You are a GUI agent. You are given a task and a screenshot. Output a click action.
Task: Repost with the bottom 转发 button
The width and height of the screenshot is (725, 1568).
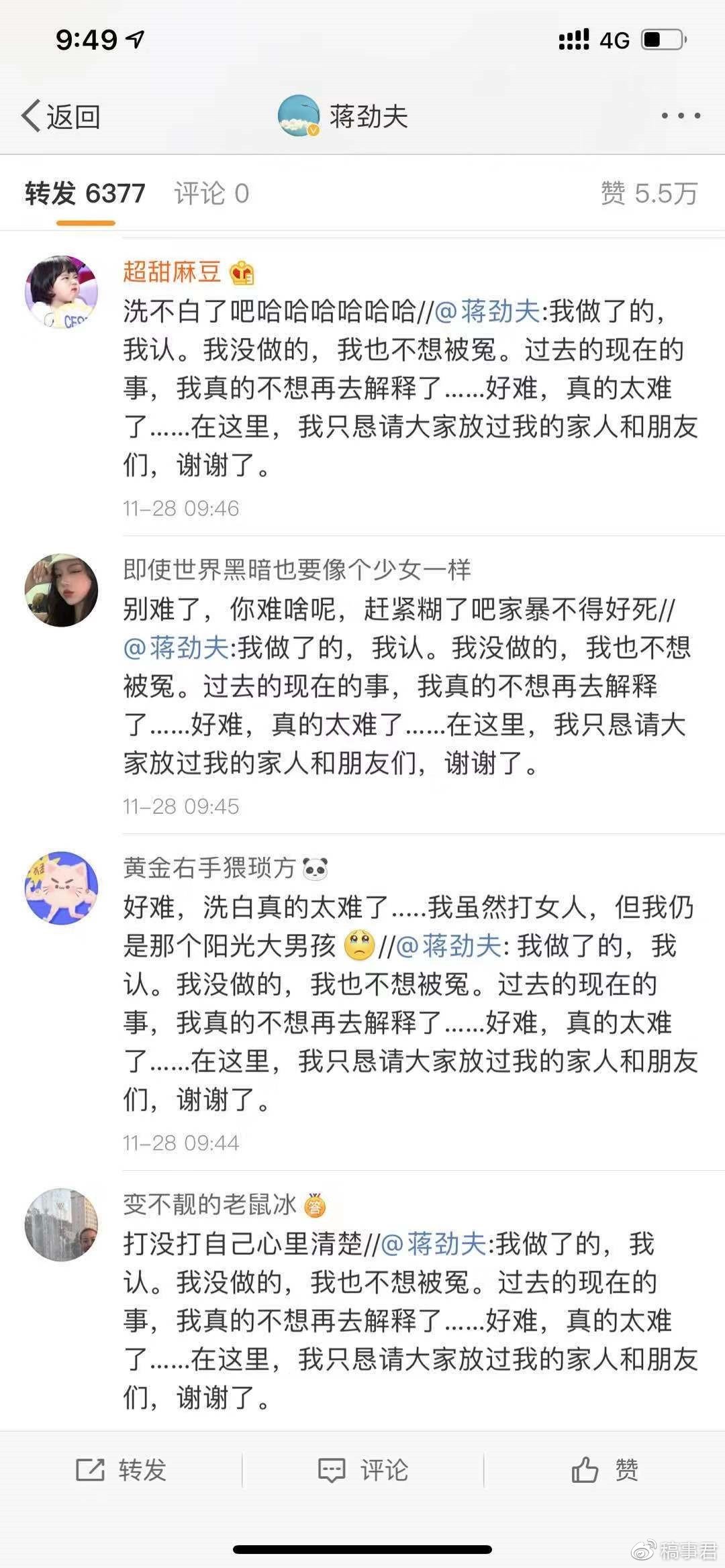[122, 1470]
